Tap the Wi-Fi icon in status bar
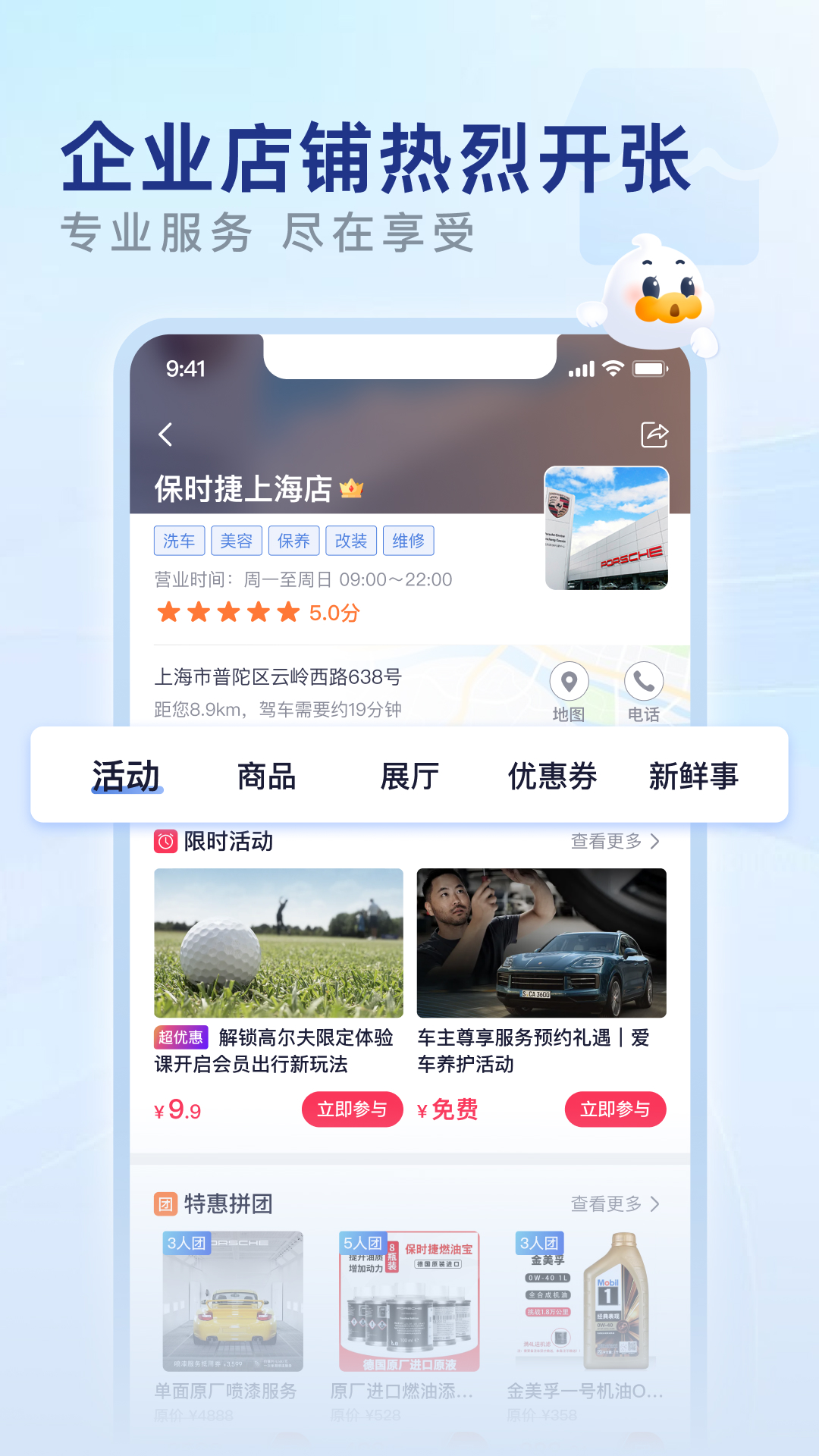 (612, 368)
